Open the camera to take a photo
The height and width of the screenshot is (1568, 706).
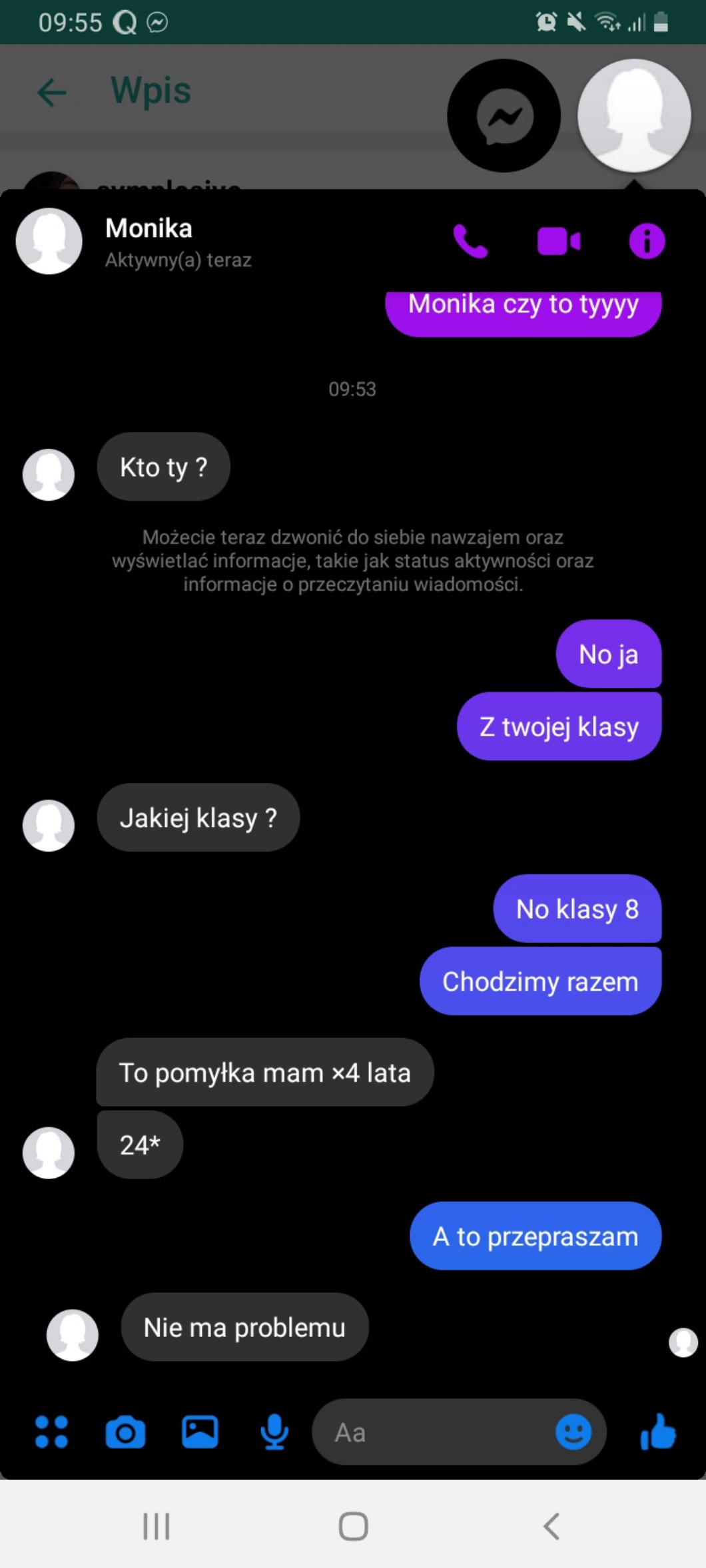pyautogui.click(x=125, y=1432)
